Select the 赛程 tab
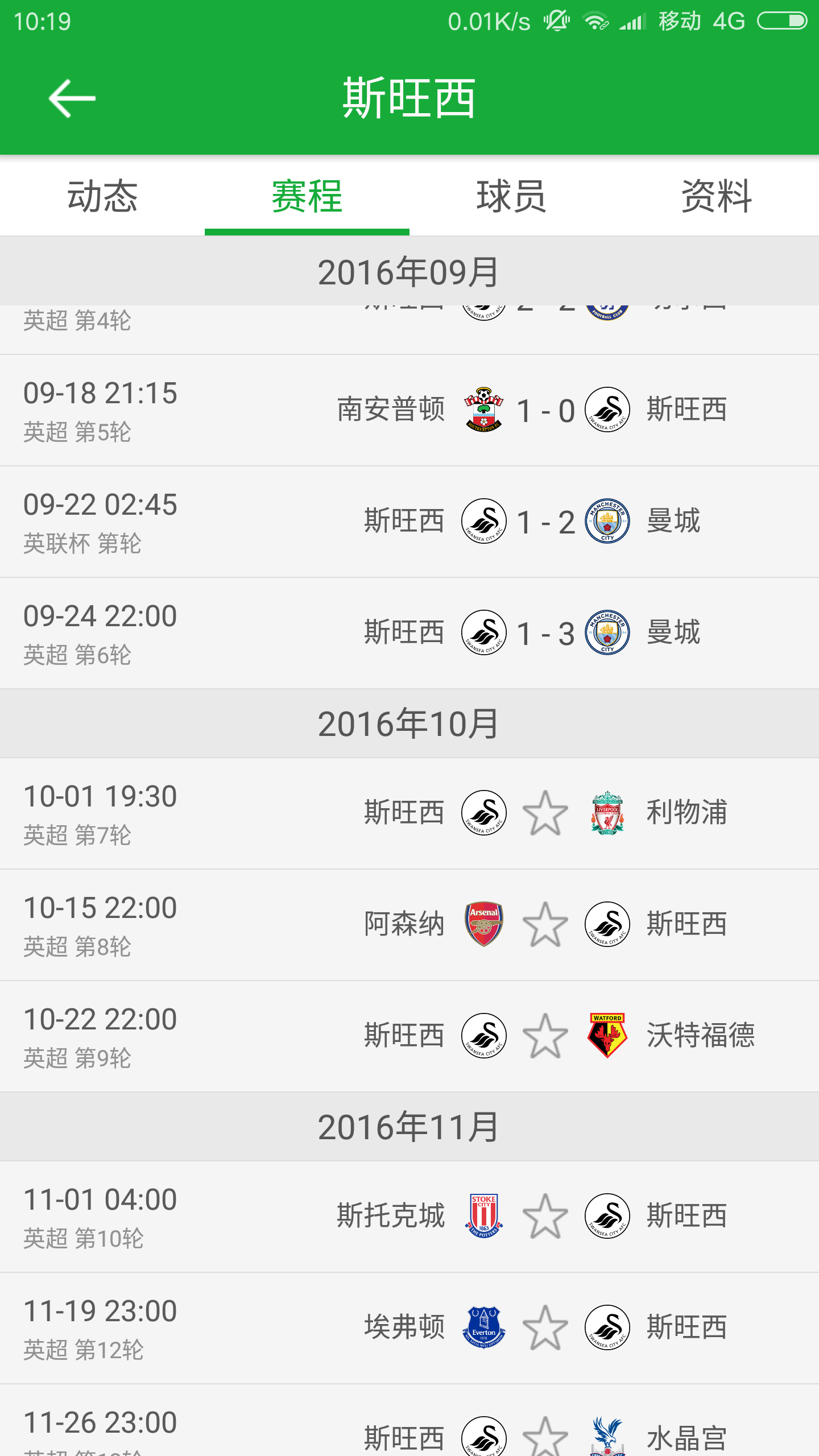Image resolution: width=819 pixels, height=1456 pixels. coord(307,196)
